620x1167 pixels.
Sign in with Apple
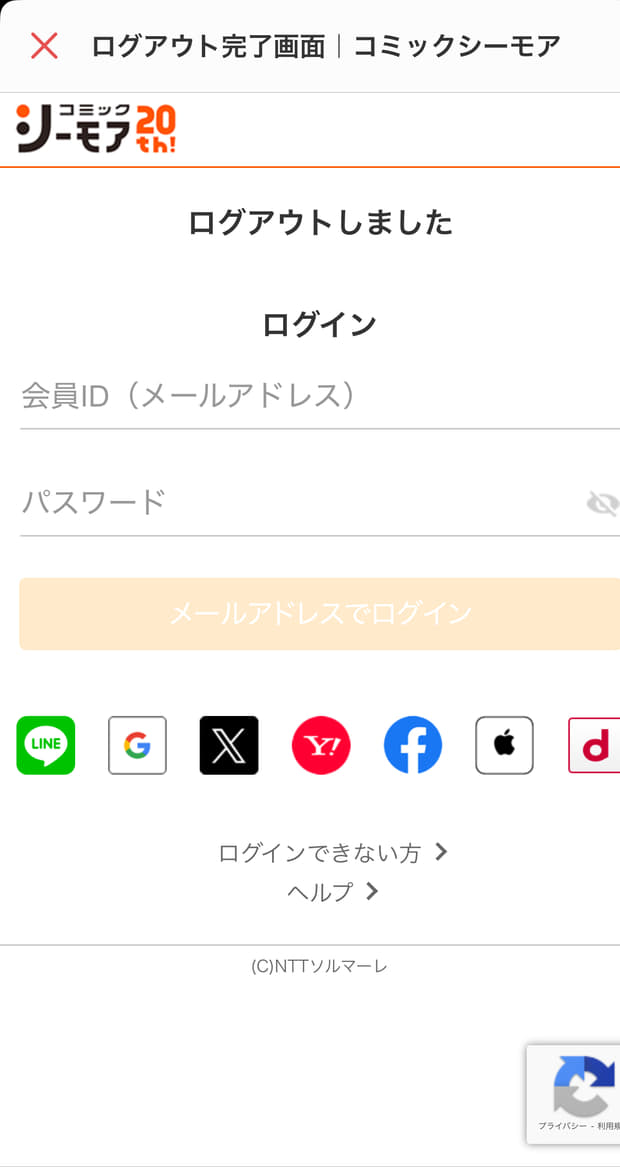[x=505, y=745]
